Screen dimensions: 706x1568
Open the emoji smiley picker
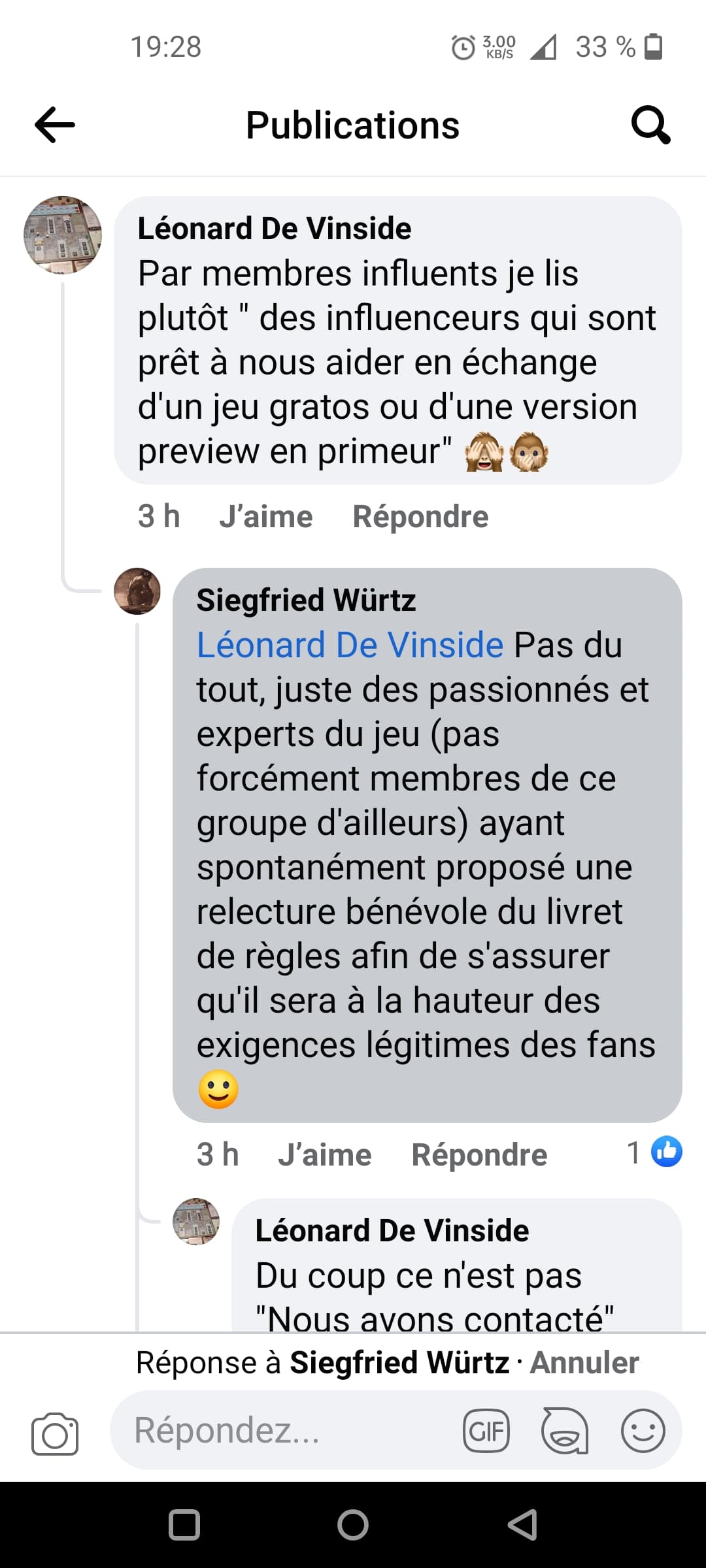pos(643,1430)
